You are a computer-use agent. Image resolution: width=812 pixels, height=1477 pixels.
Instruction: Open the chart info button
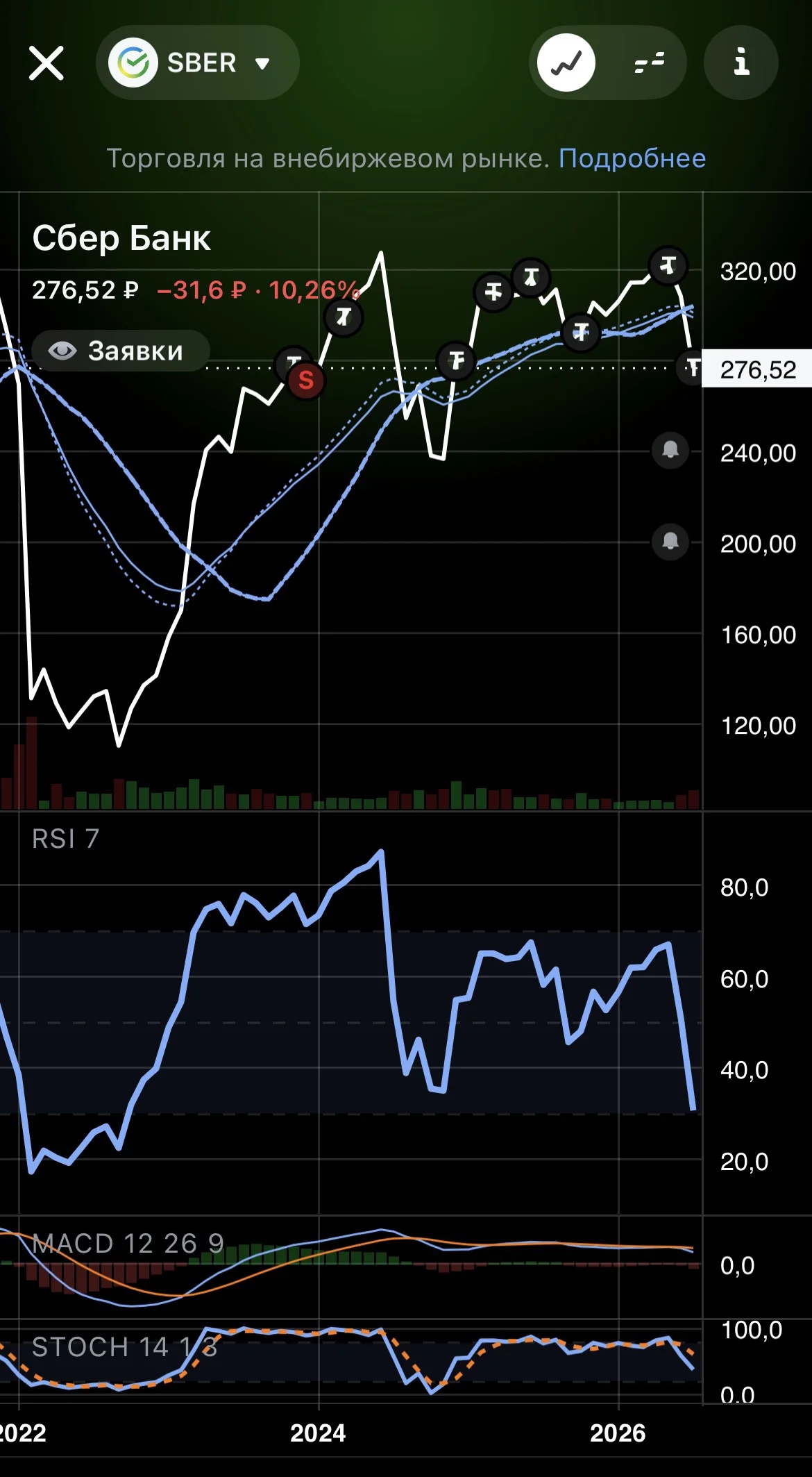tap(741, 63)
